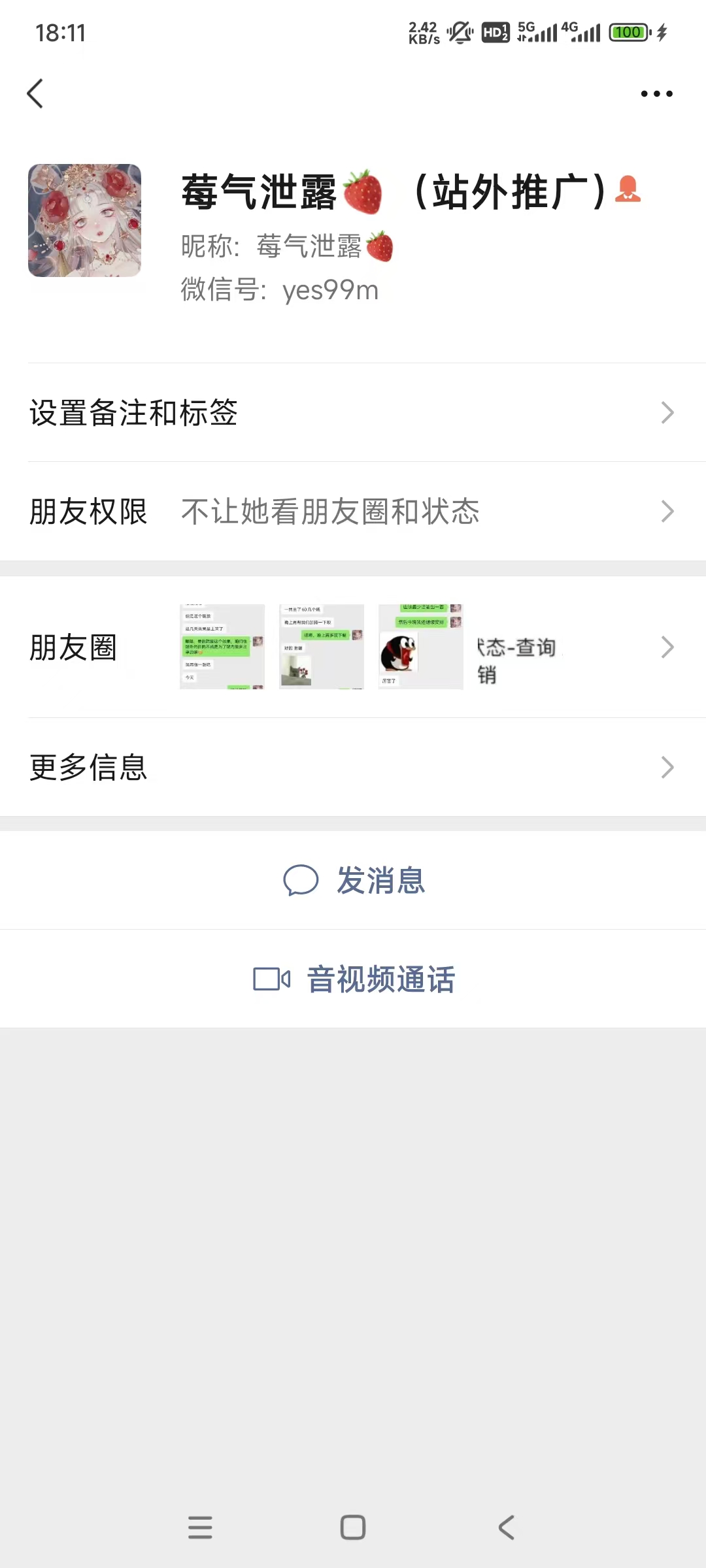Tap the back arrow to return
This screenshot has height=1568, width=706.
tap(35, 93)
